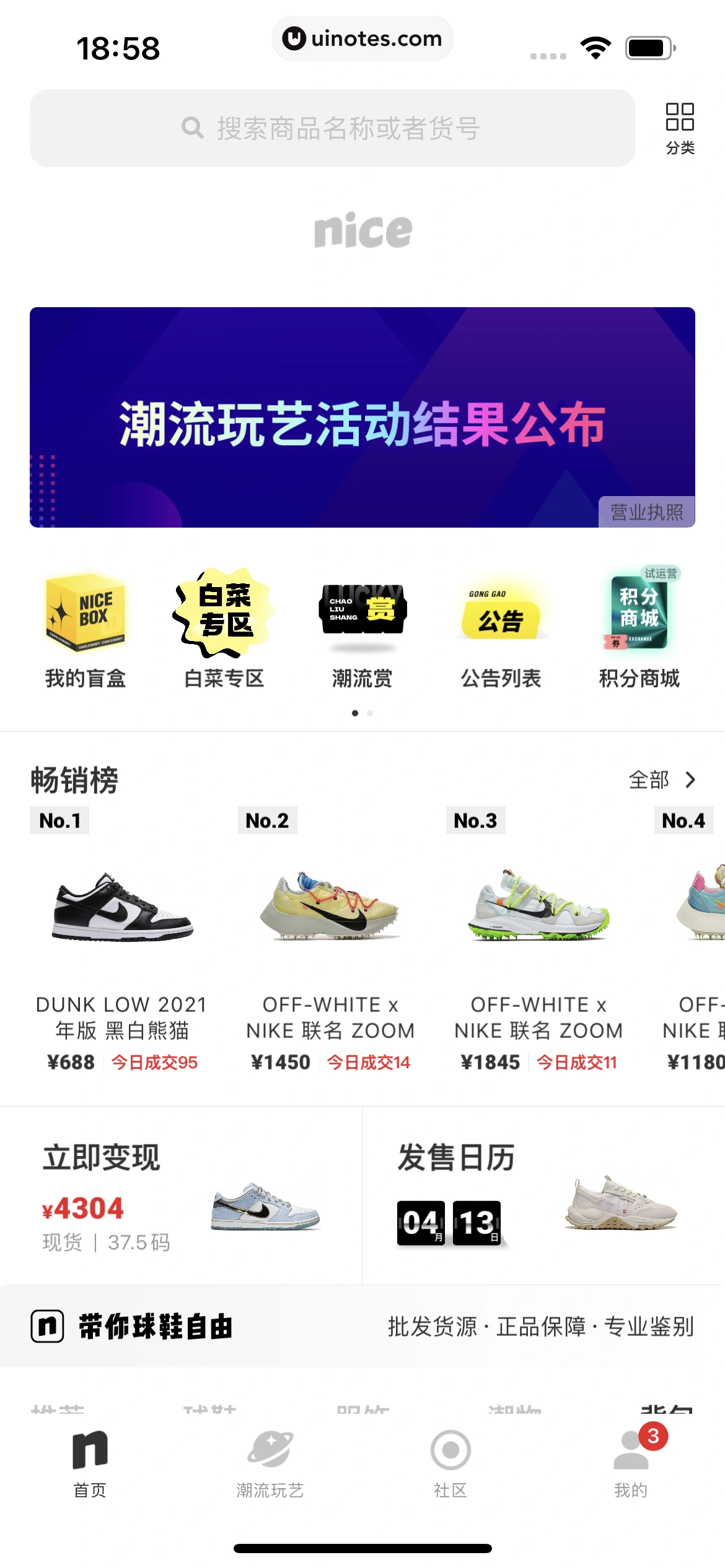Enter the 积分商城 points mall
This screenshot has height=1568, width=725.
(639, 629)
